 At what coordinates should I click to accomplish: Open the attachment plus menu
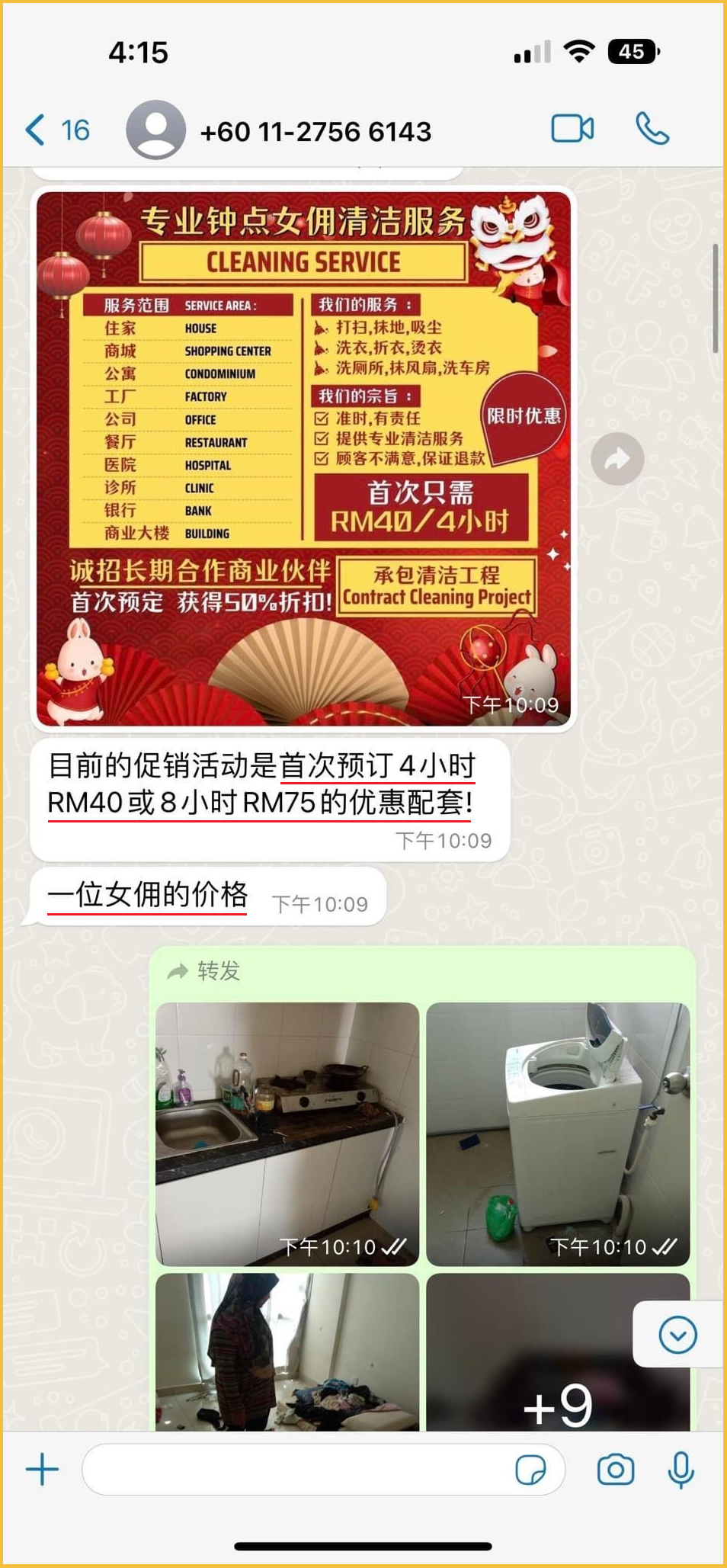click(x=43, y=1469)
